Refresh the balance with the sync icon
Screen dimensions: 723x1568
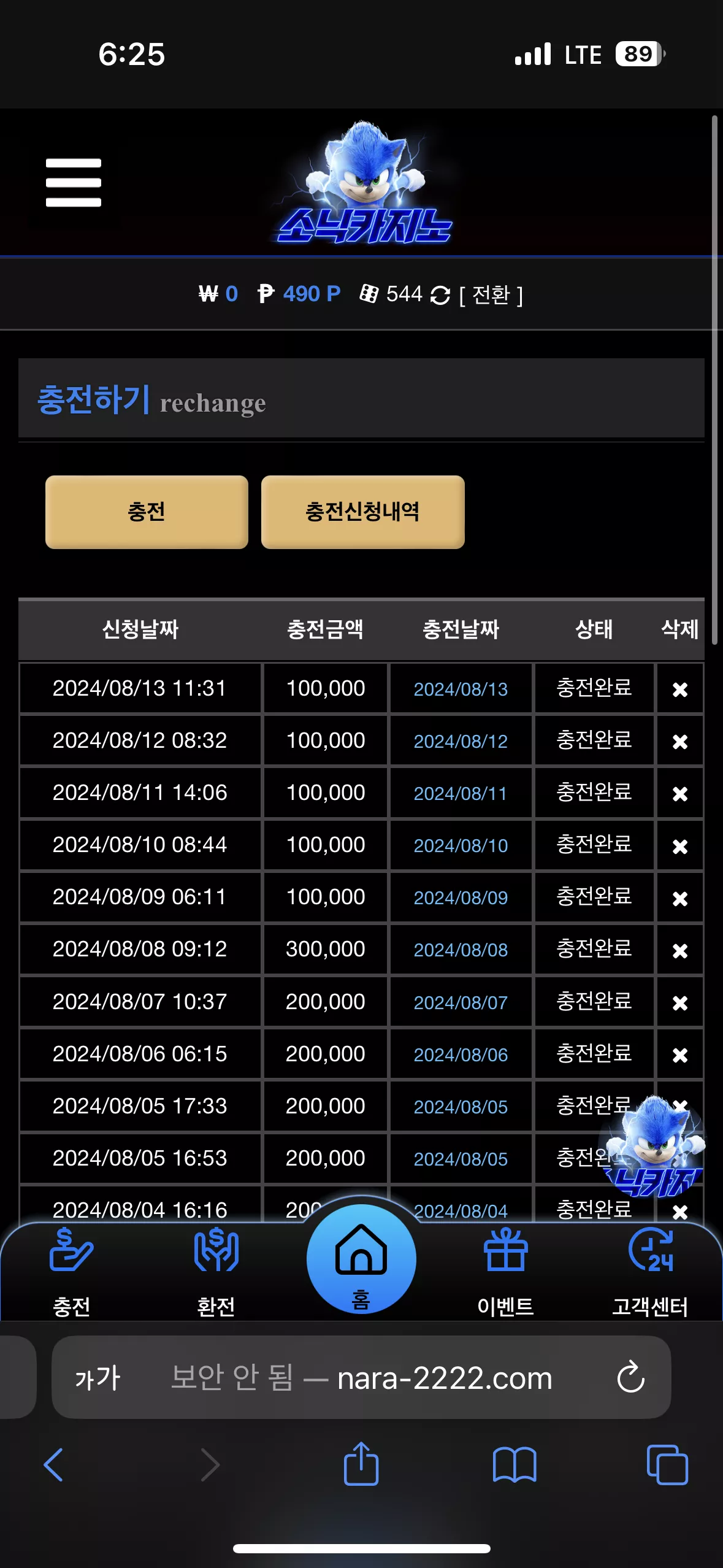[x=440, y=295]
